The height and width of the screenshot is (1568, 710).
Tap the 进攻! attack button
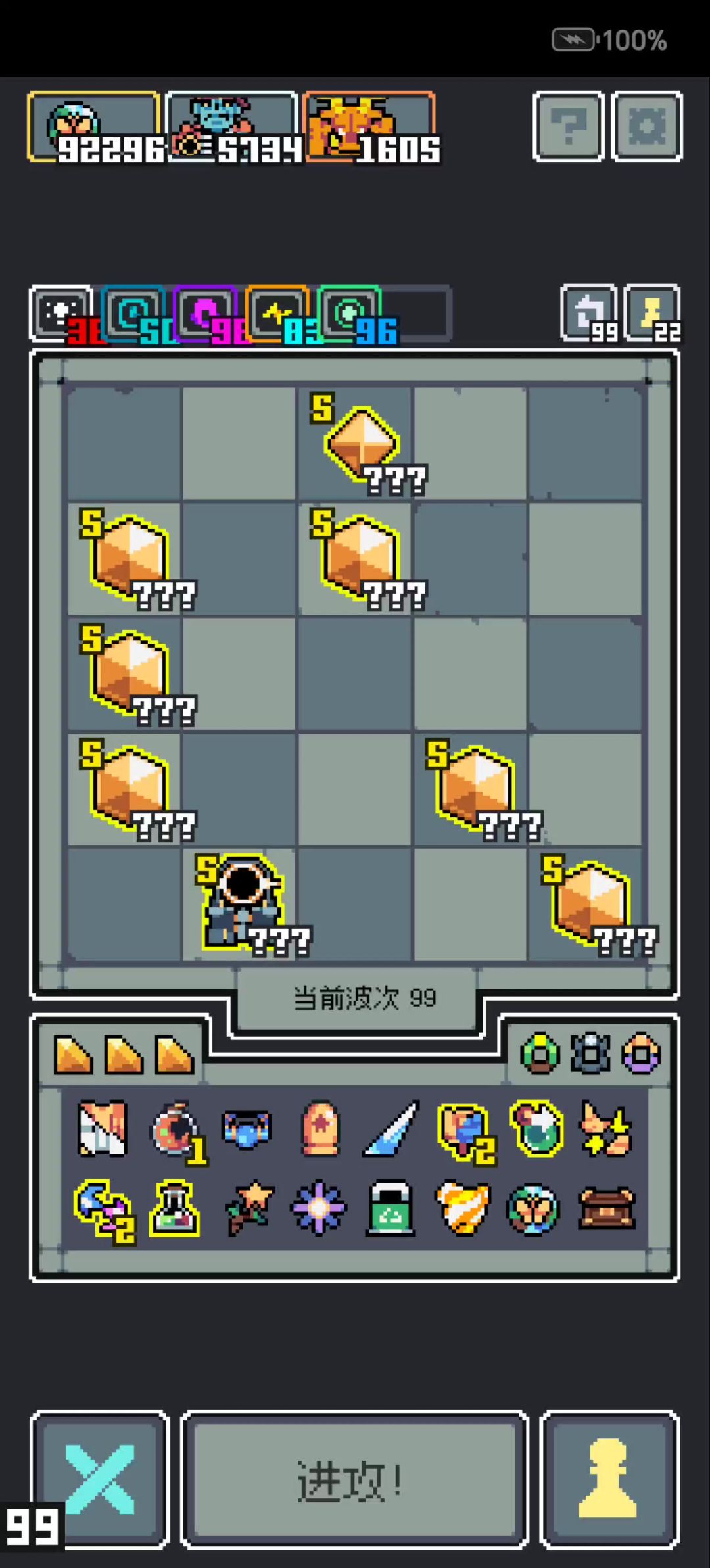point(354,1481)
